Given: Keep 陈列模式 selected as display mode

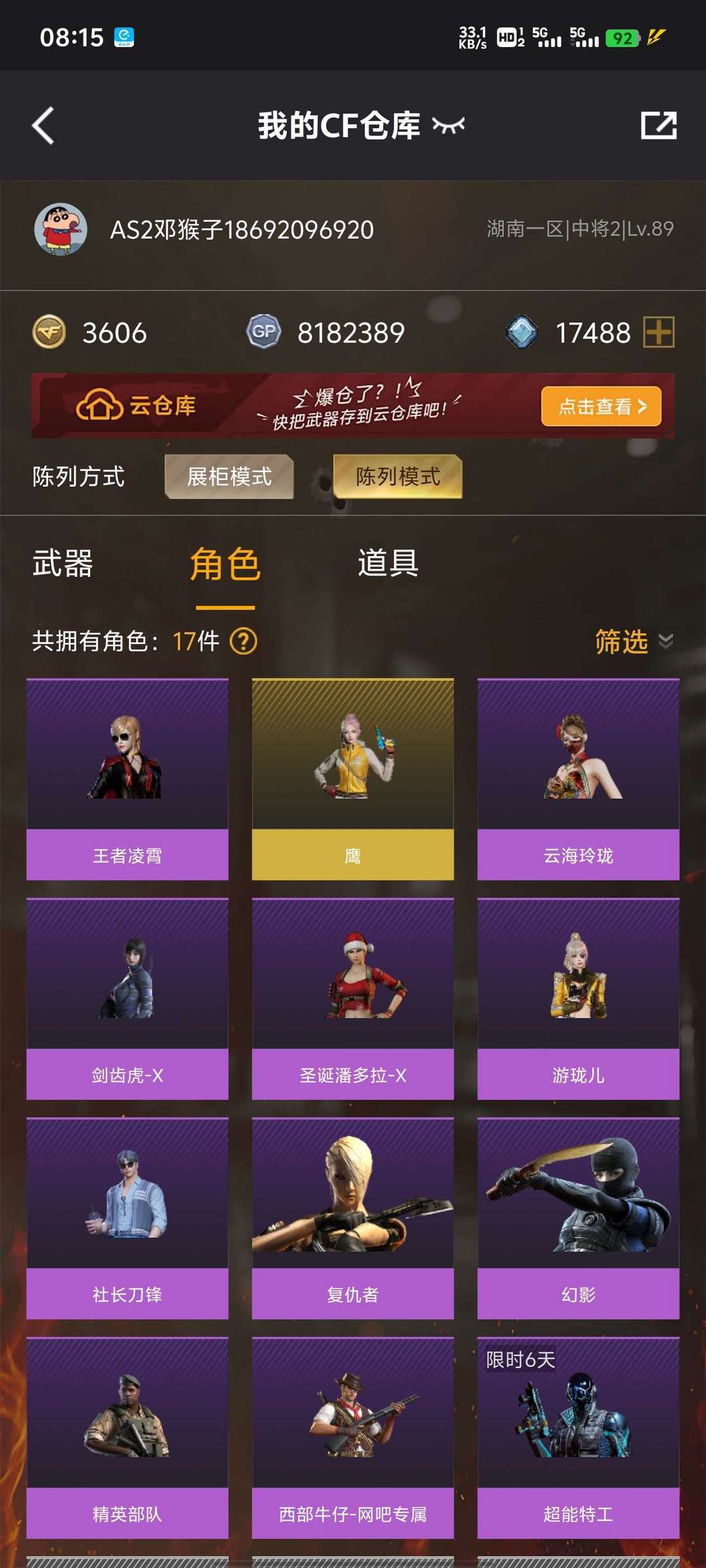Looking at the screenshot, I should (x=398, y=477).
